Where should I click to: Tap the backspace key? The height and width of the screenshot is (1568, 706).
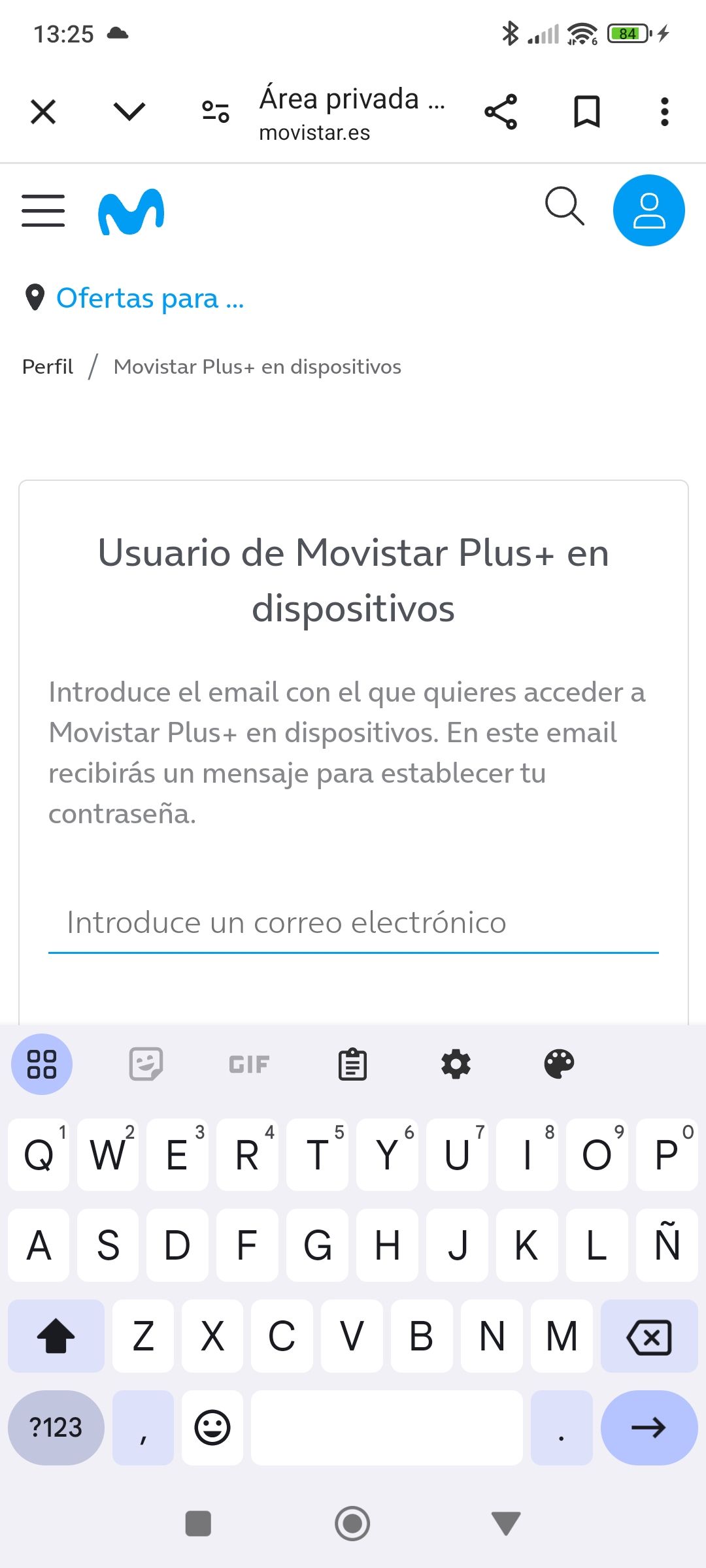coord(648,1336)
